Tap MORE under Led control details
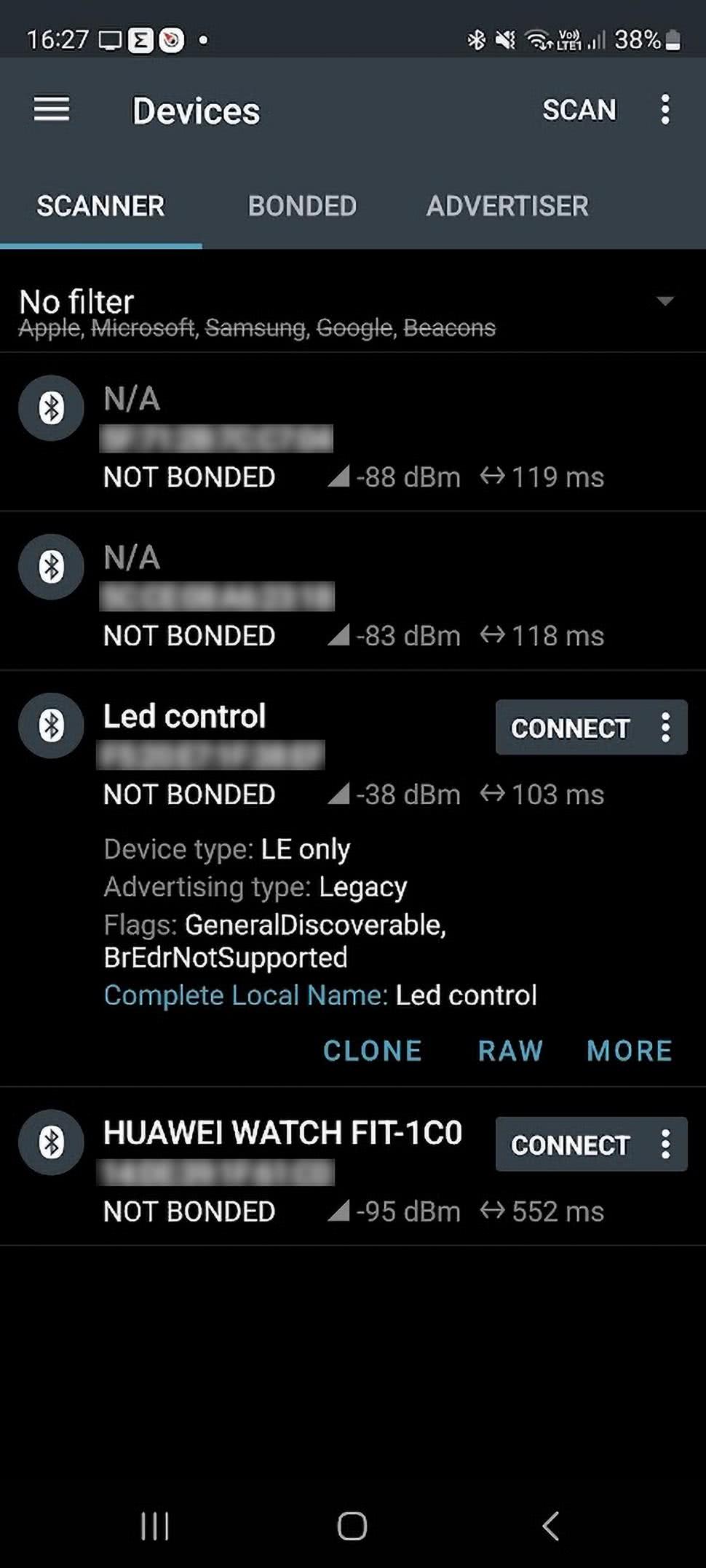The image size is (706, 1568). pyautogui.click(x=630, y=1050)
